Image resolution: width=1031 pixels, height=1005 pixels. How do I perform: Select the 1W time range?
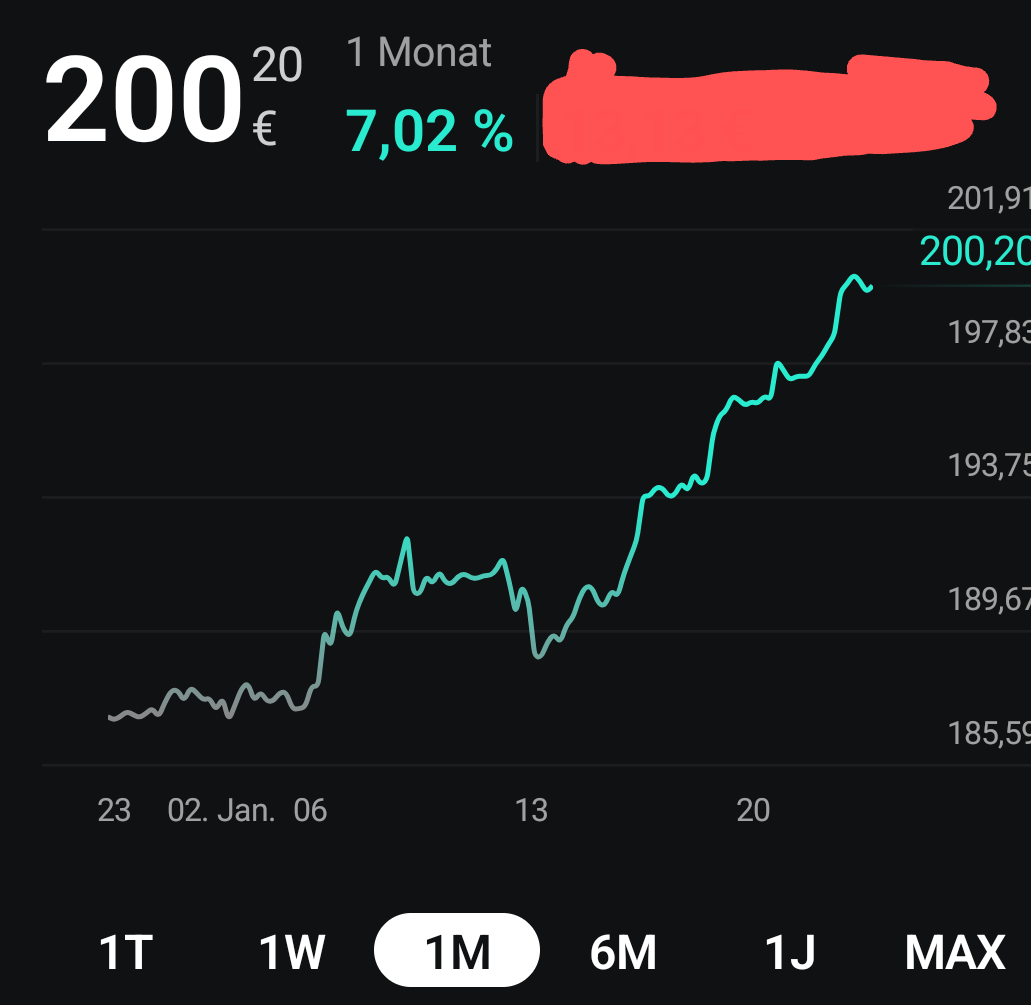point(291,951)
